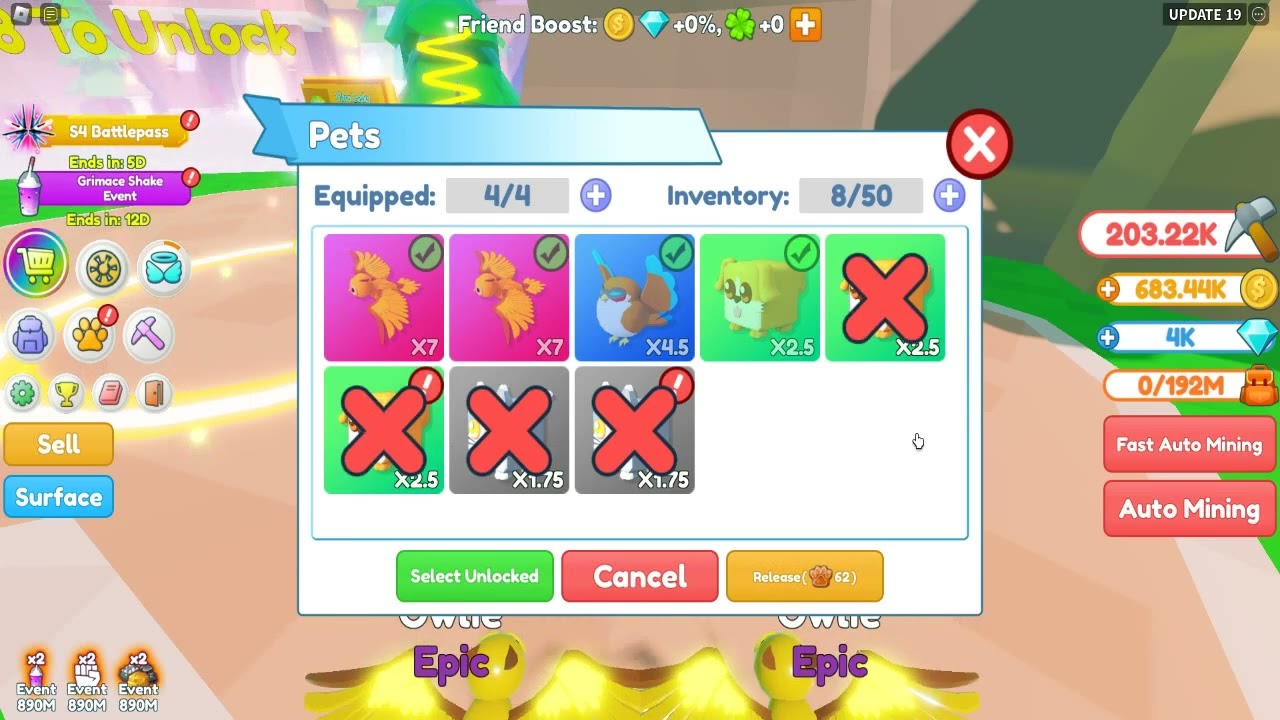This screenshot has width=1280, height=720.
Task: Select the equipped green X2.5 dog pet
Action: (759, 297)
